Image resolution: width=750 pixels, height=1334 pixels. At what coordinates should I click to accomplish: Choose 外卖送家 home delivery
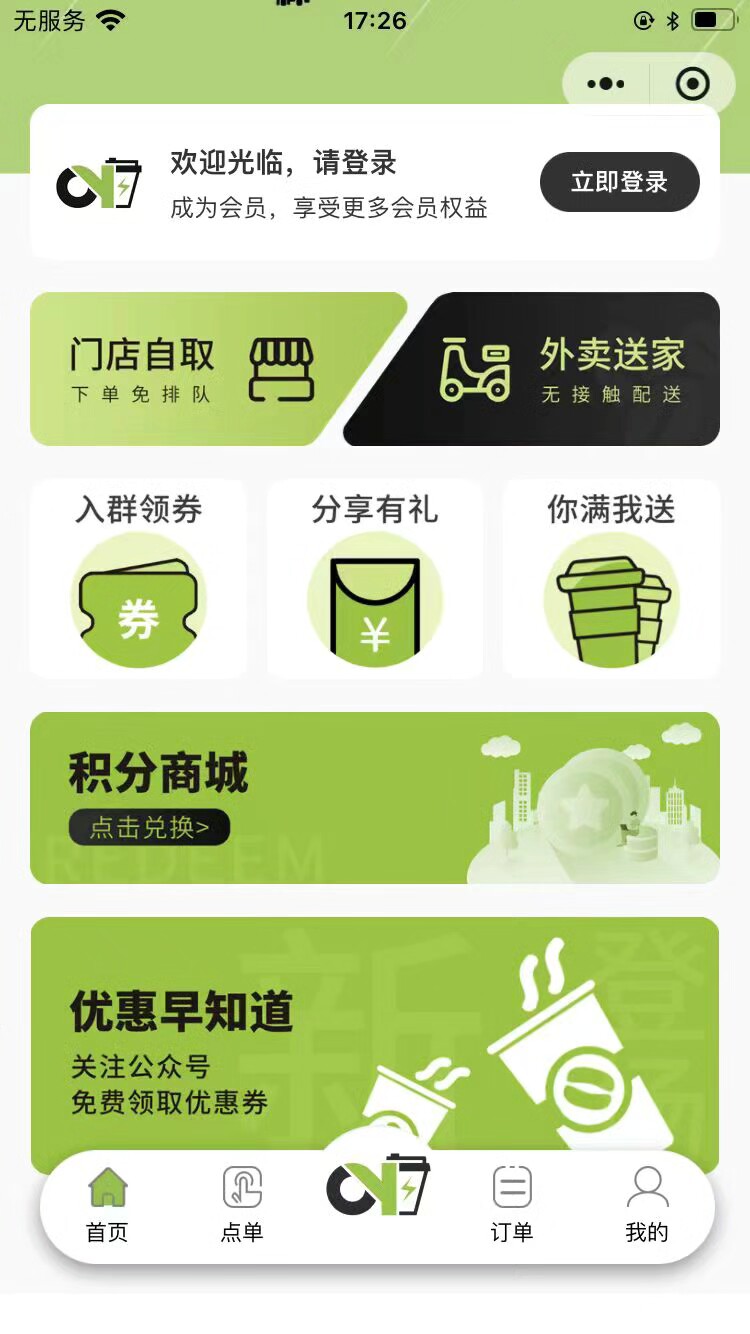pyautogui.click(x=560, y=369)
